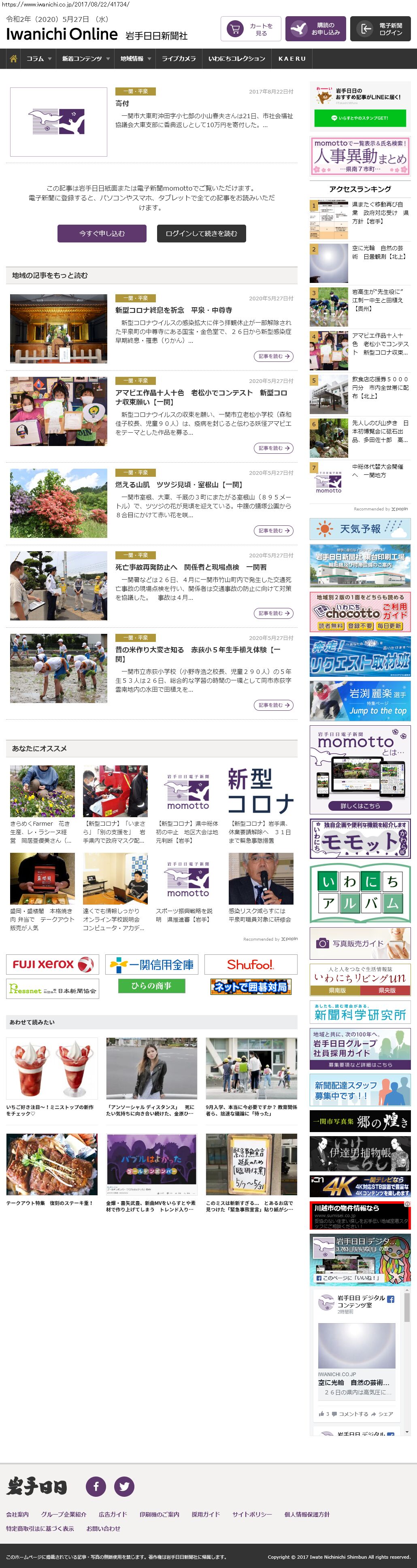Open ライブカメラ page

179,59
